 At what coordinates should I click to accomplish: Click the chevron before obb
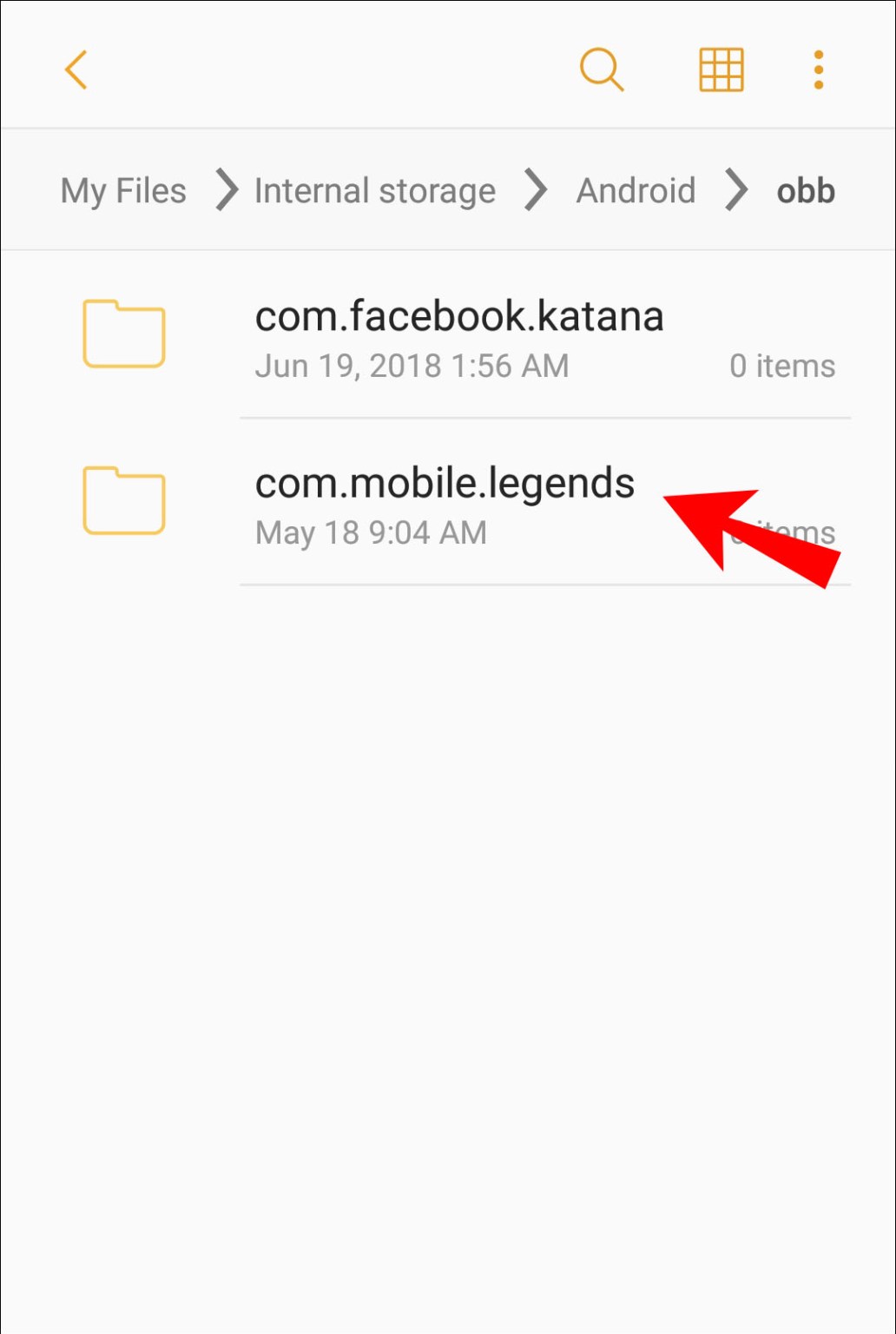click(x=737, y=189)
